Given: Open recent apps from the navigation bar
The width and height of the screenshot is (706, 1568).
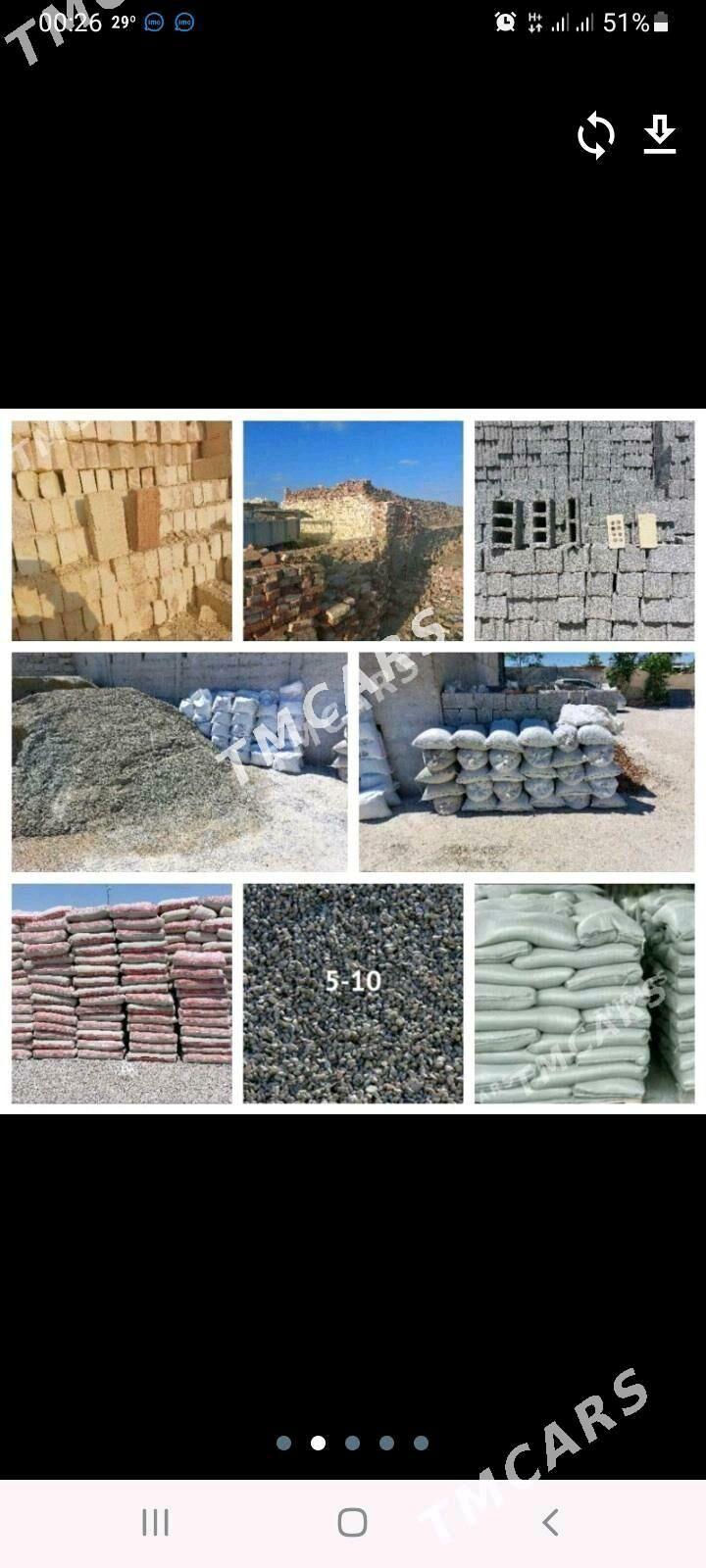Looking at the screenshot, I should (155, 1522).
